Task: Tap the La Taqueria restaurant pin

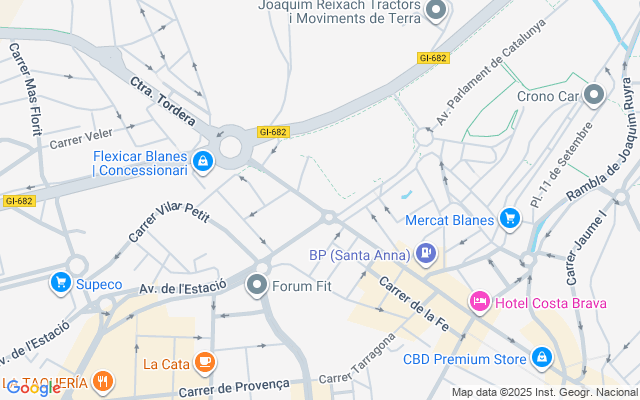Action: [x=102, y=381]
